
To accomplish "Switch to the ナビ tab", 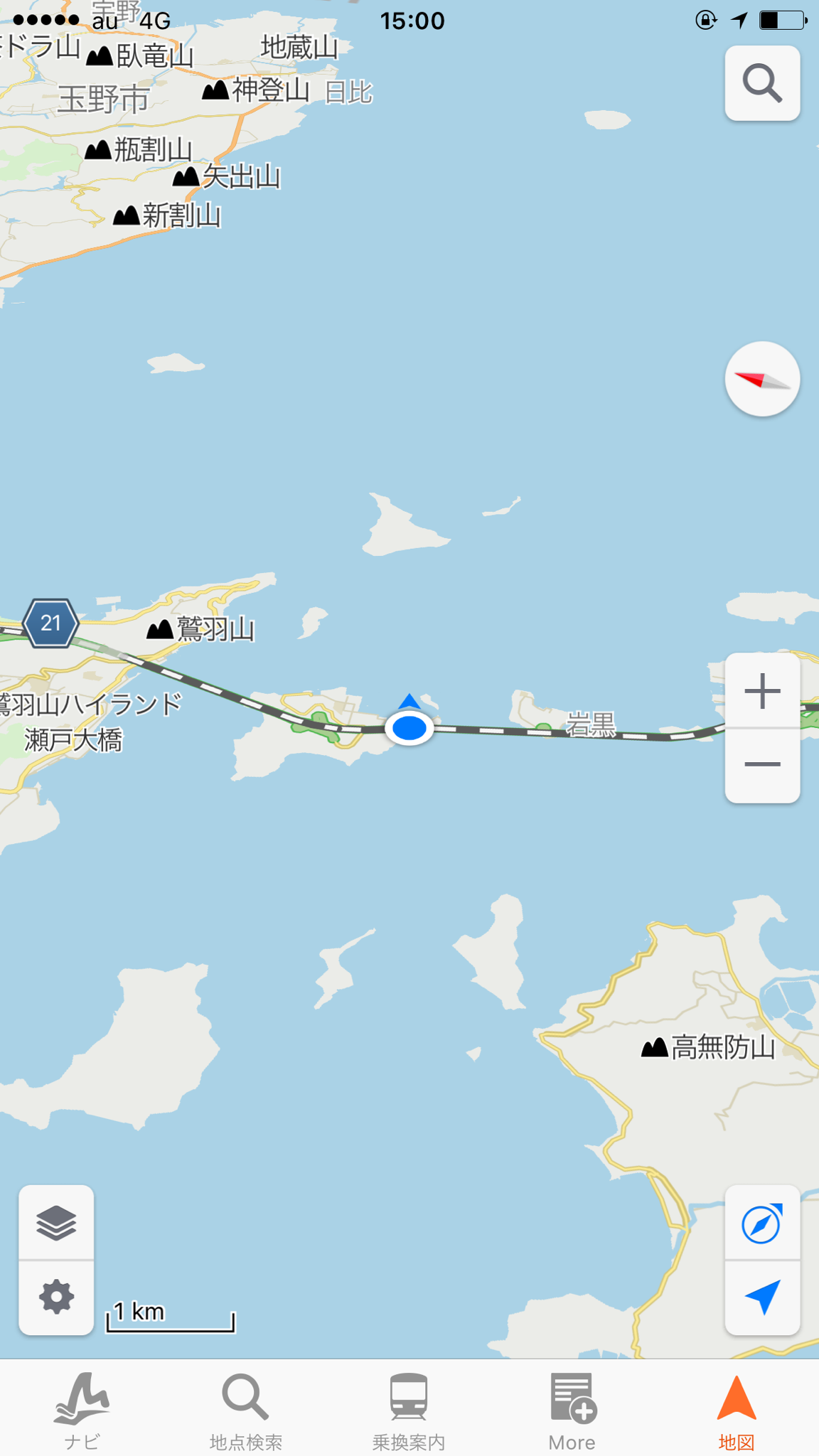I will (82, 1410).
